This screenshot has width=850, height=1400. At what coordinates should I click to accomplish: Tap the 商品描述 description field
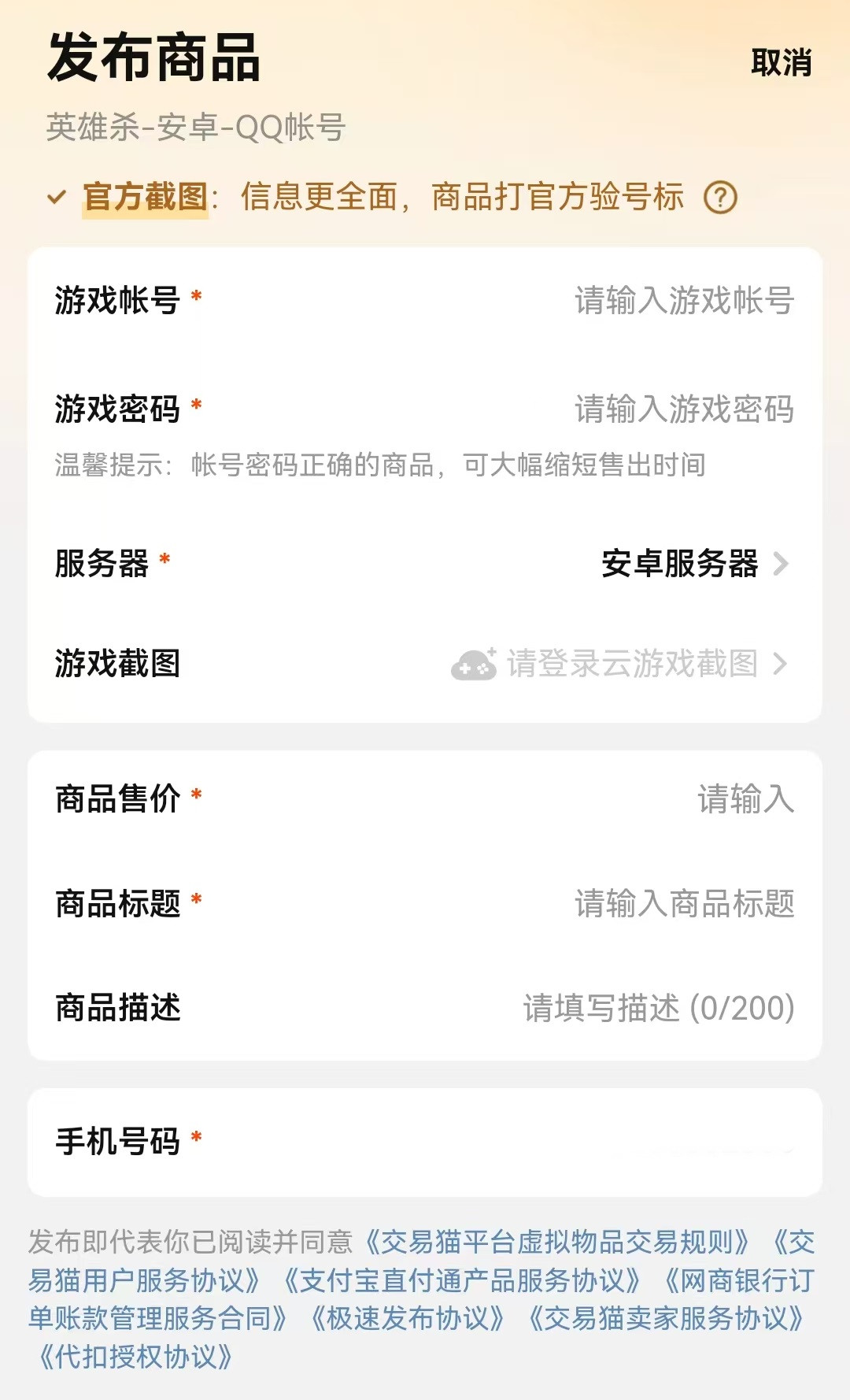click(x=658, y=1008)
